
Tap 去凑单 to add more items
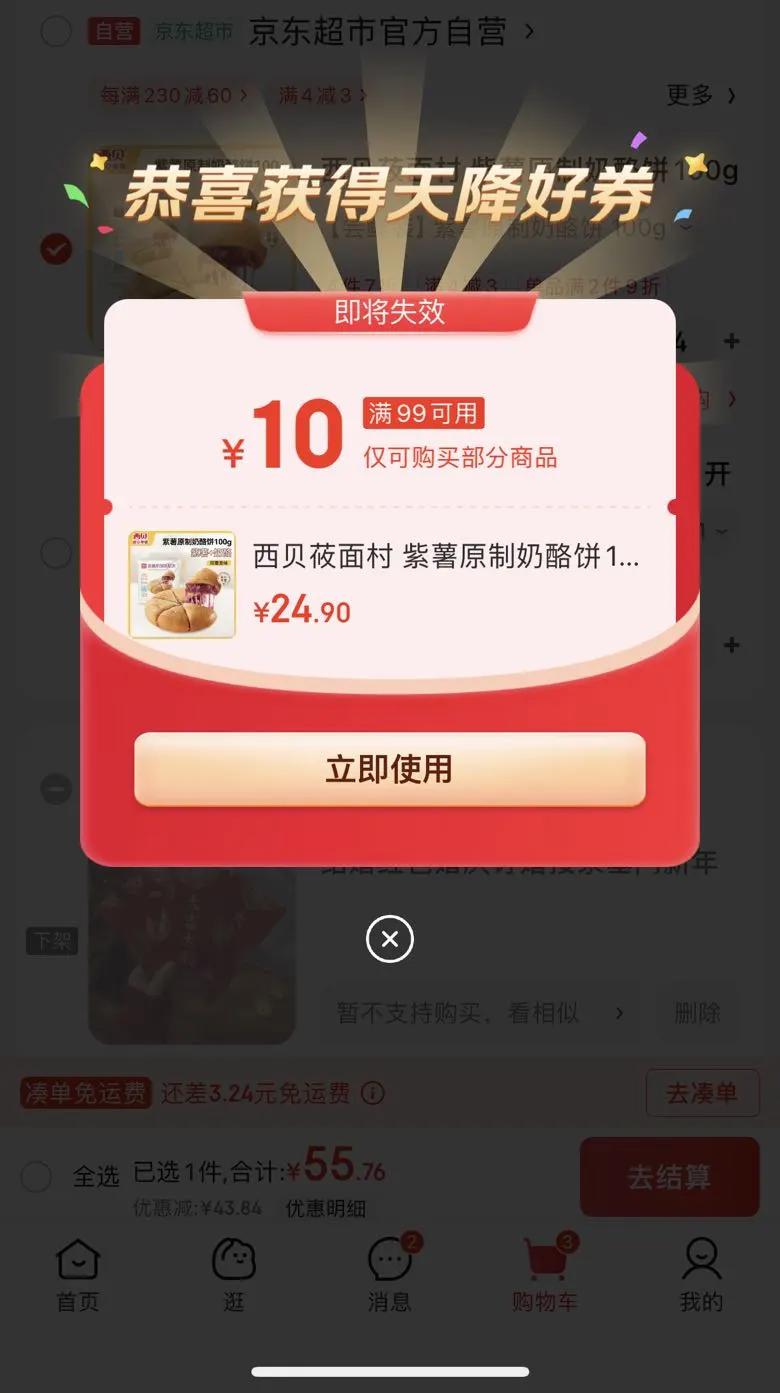[701, 1095]
